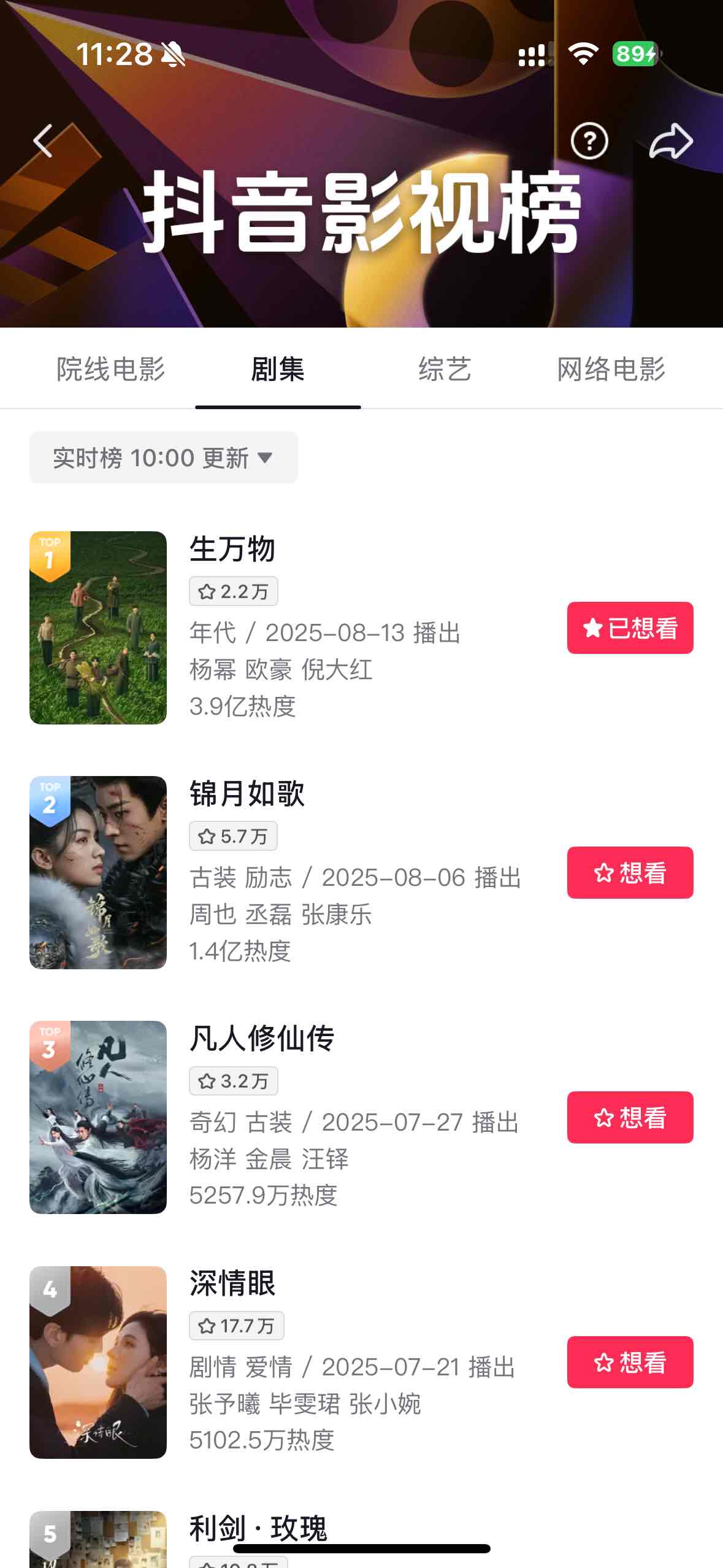Expand the 实时榜 10:00 更新 dropdown
Screen dimensions: 723x1568
[163, 458]
